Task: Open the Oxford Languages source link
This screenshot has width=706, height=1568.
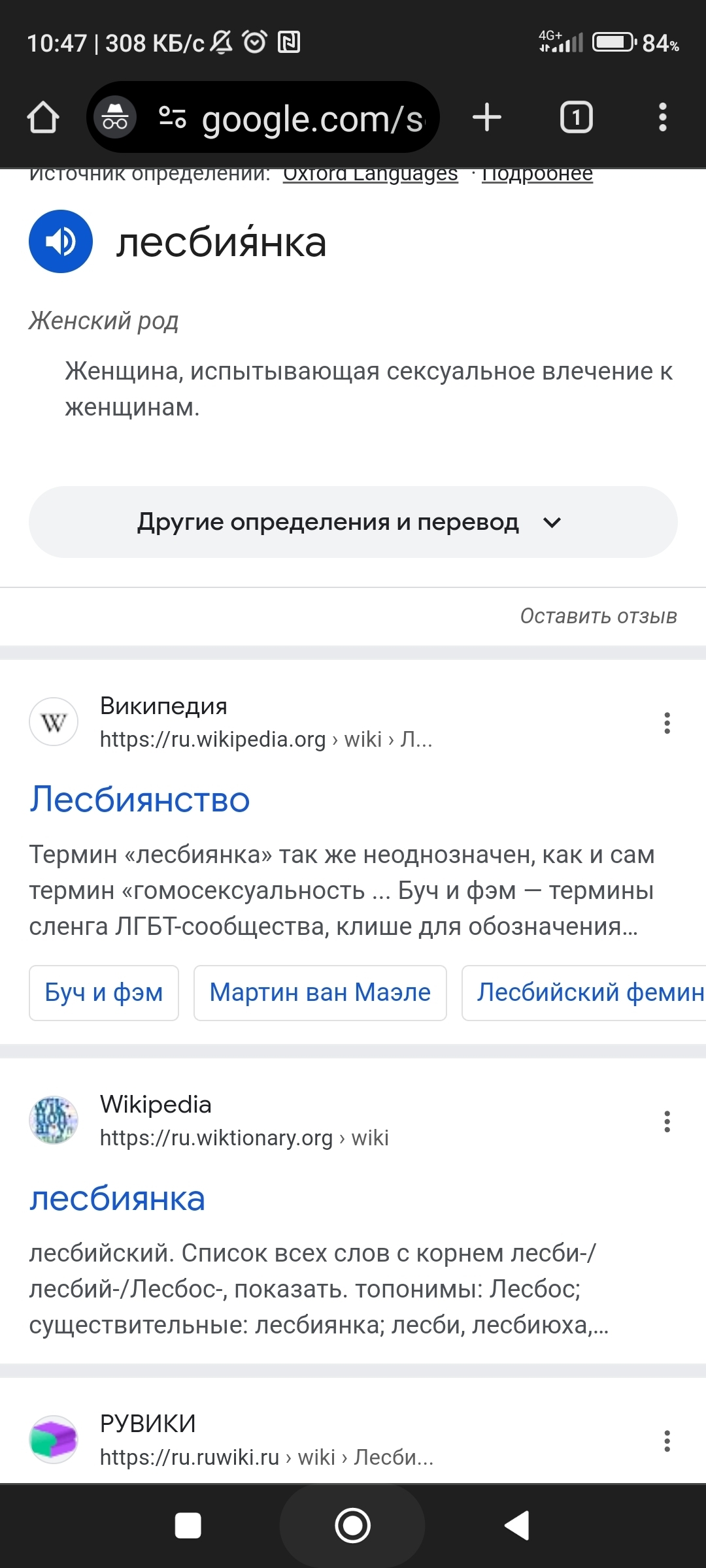Action: [x=370, y=175]
